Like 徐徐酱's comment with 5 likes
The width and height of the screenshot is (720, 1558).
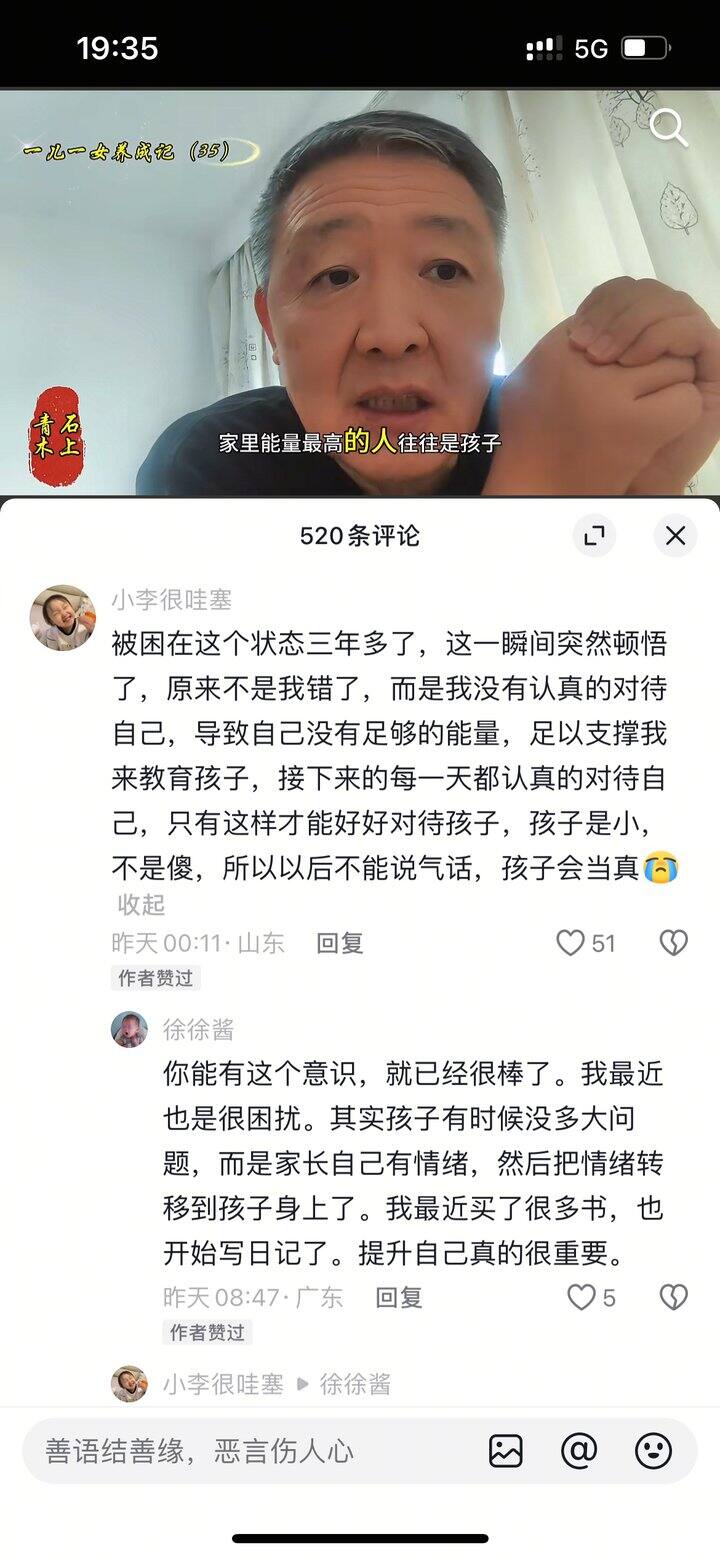pyautogui.click(x=582, y=1298)
